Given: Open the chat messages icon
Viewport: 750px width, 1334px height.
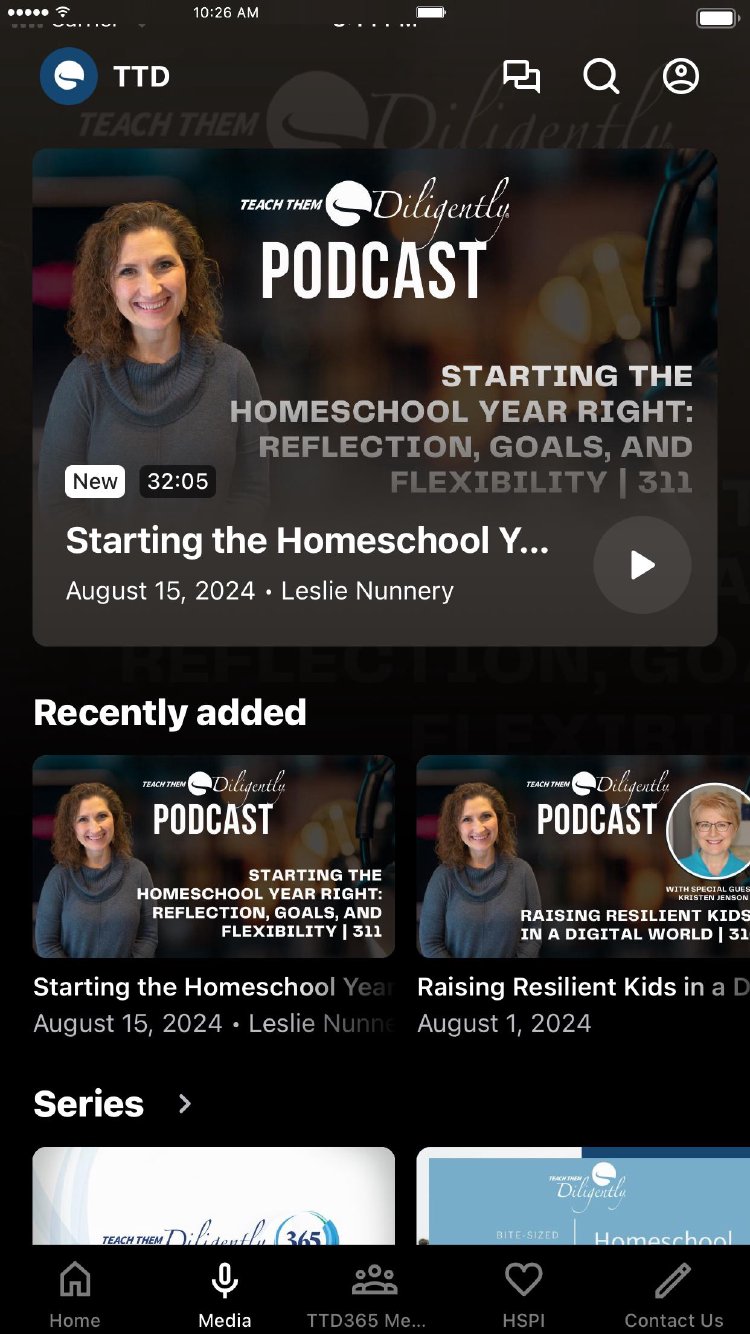Looking at the screenshot, I should (521, 77).
